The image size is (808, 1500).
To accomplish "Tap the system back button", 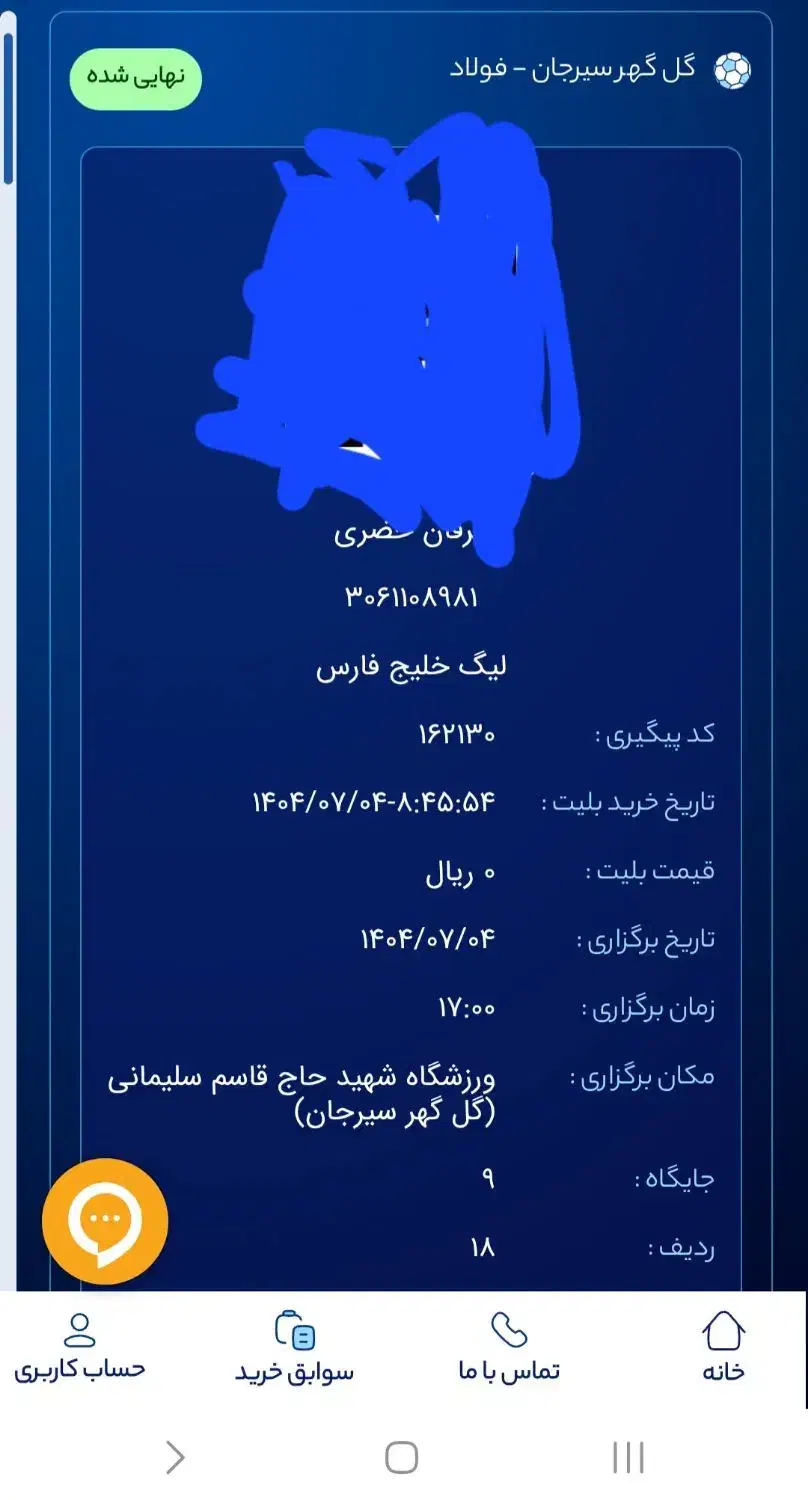I will tap(176, 1457).
